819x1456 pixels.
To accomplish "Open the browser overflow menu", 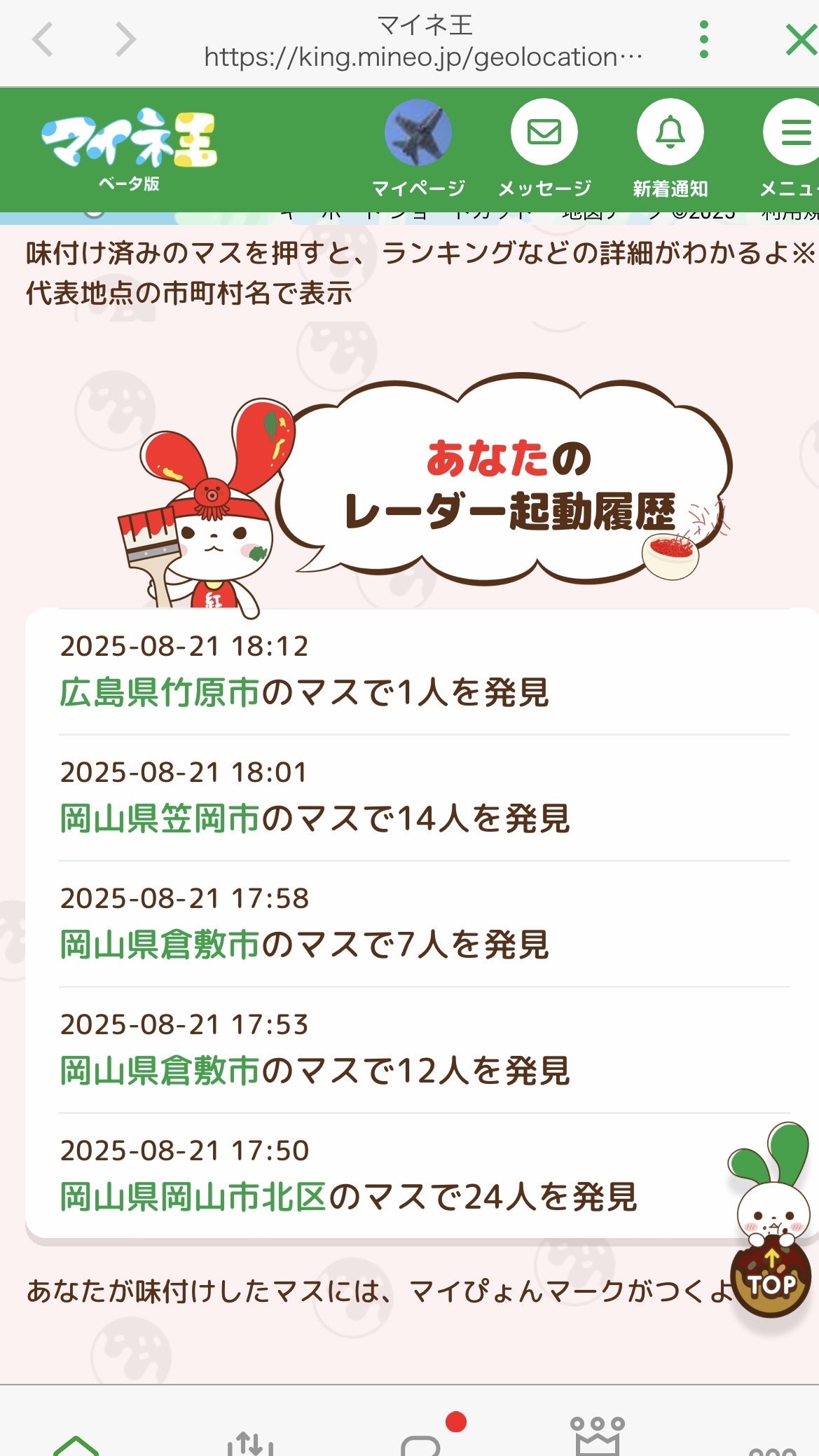I will [x=704, y=39].
